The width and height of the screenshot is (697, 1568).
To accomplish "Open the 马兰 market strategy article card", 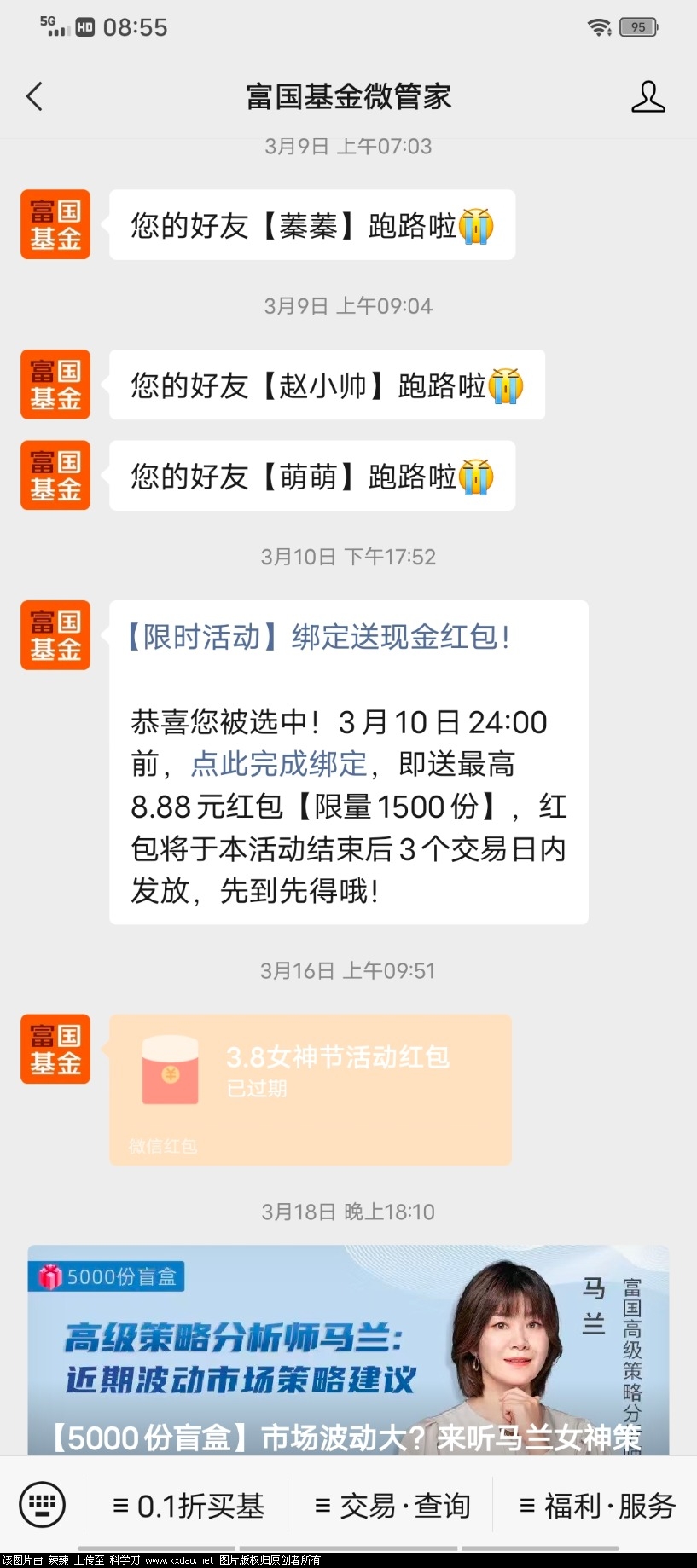I will tap(348, 1350).
